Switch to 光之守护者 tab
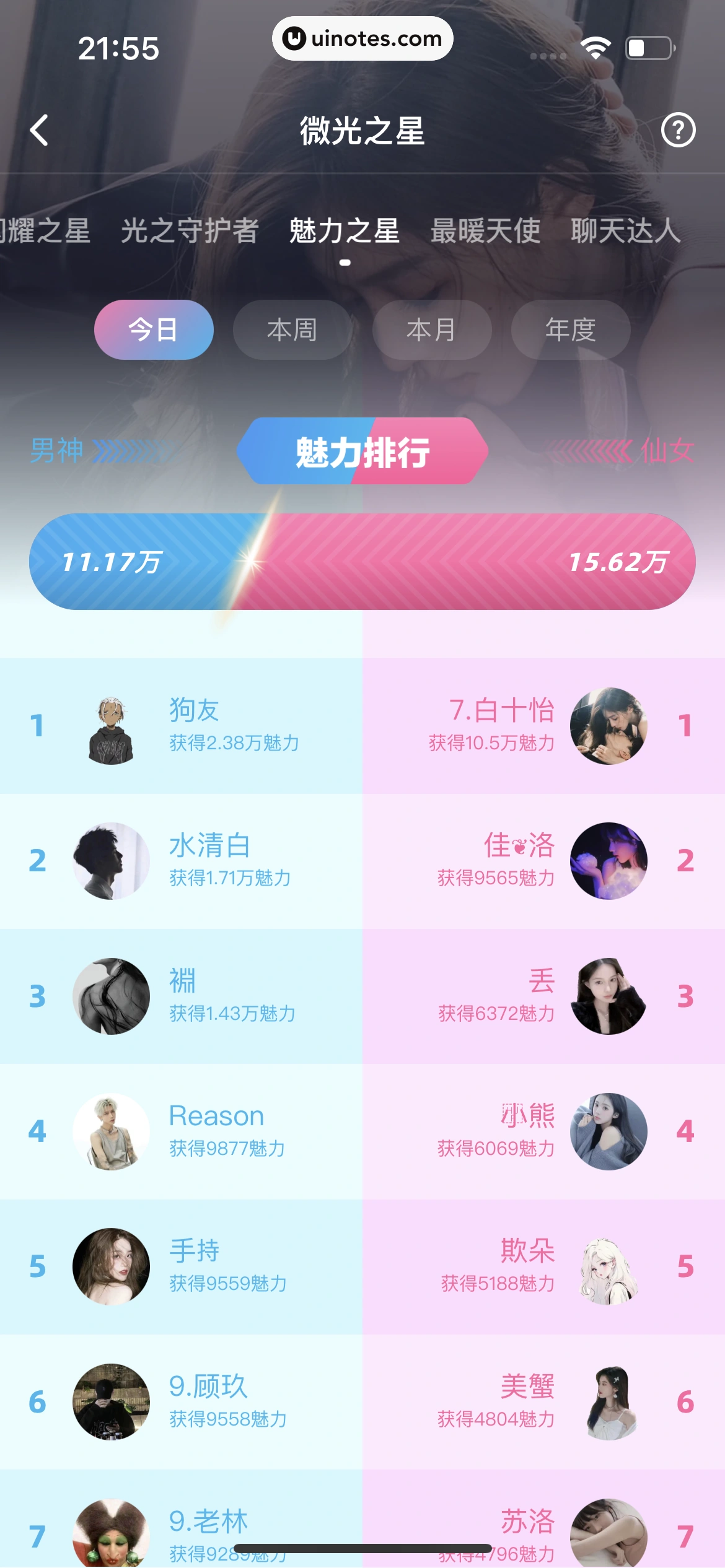Image resolution: width=725 pixels, height=1568 pixels. pyautogui.click(x=190, y=231)
